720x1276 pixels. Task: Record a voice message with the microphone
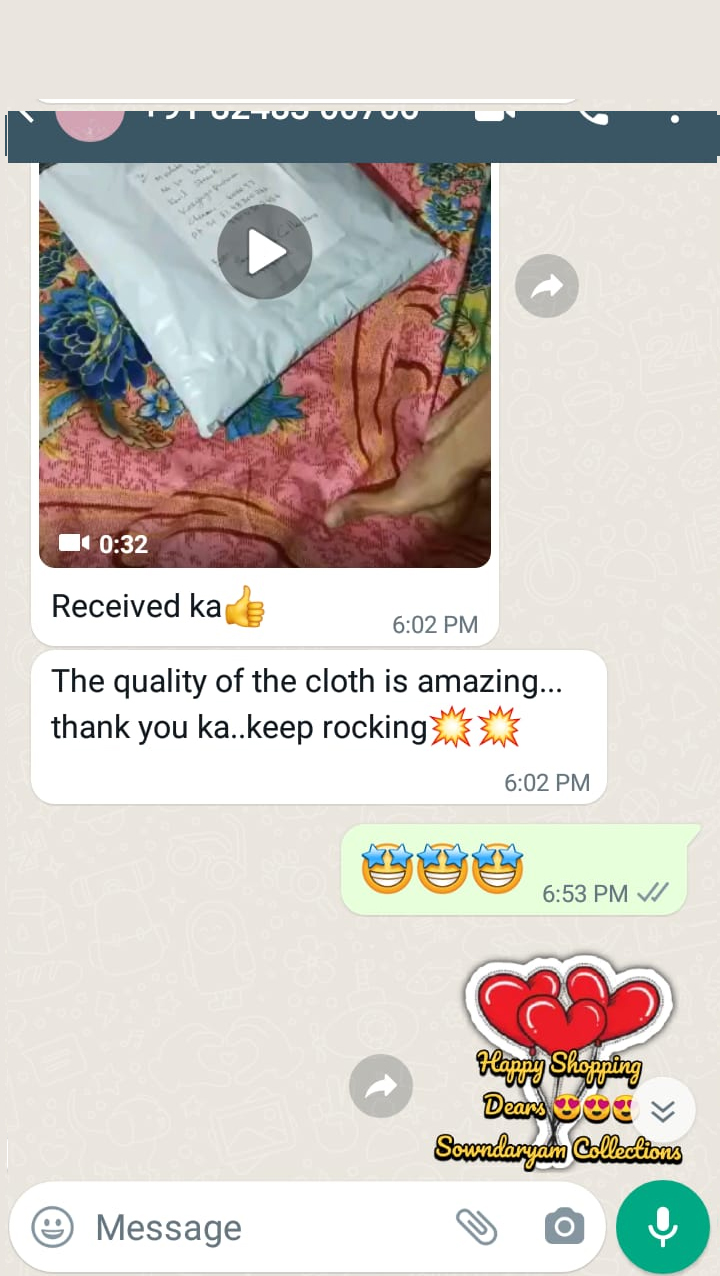(x=663, y=1227)
